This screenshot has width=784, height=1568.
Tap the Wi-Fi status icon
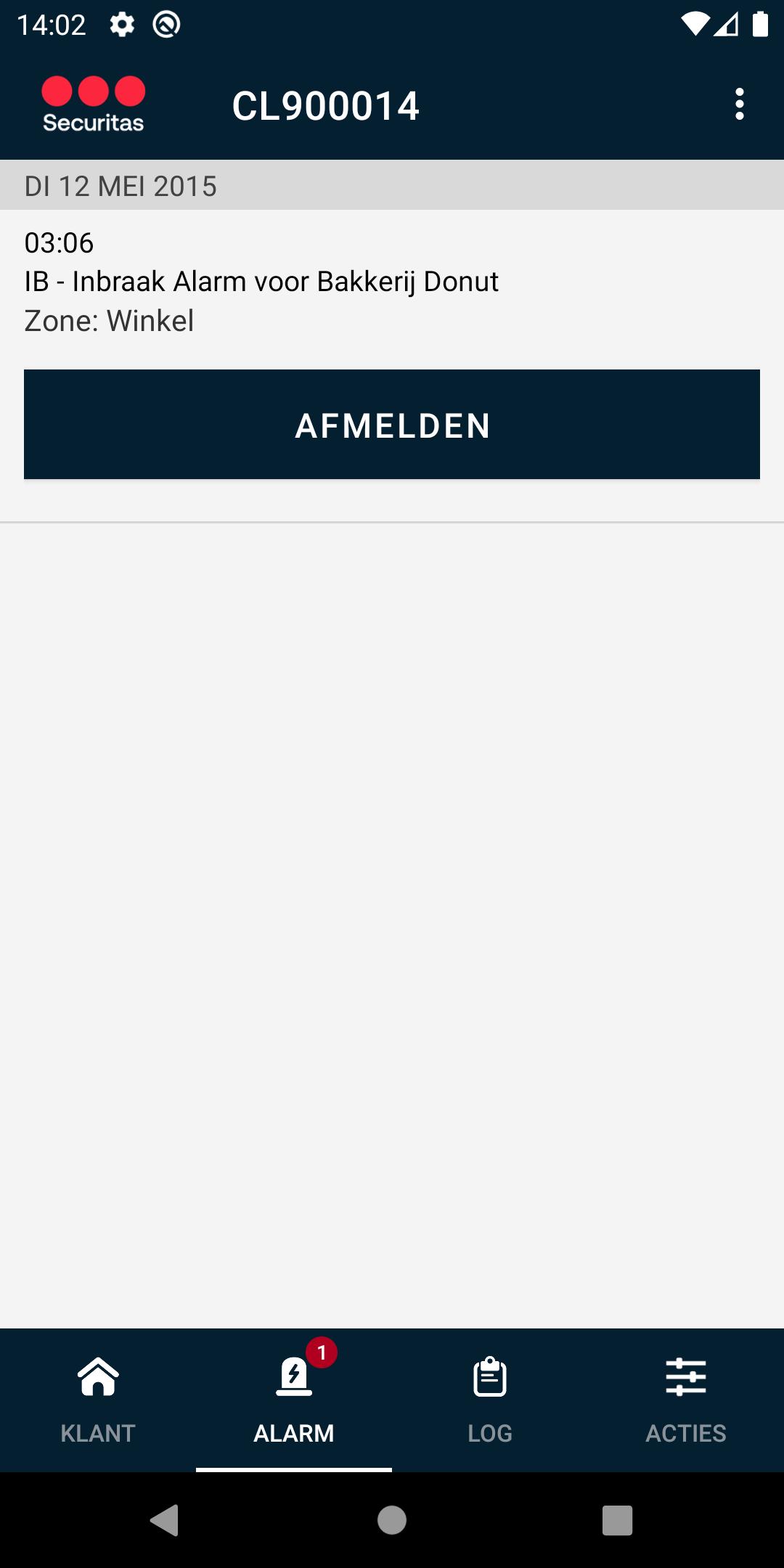tap(695, 24)
